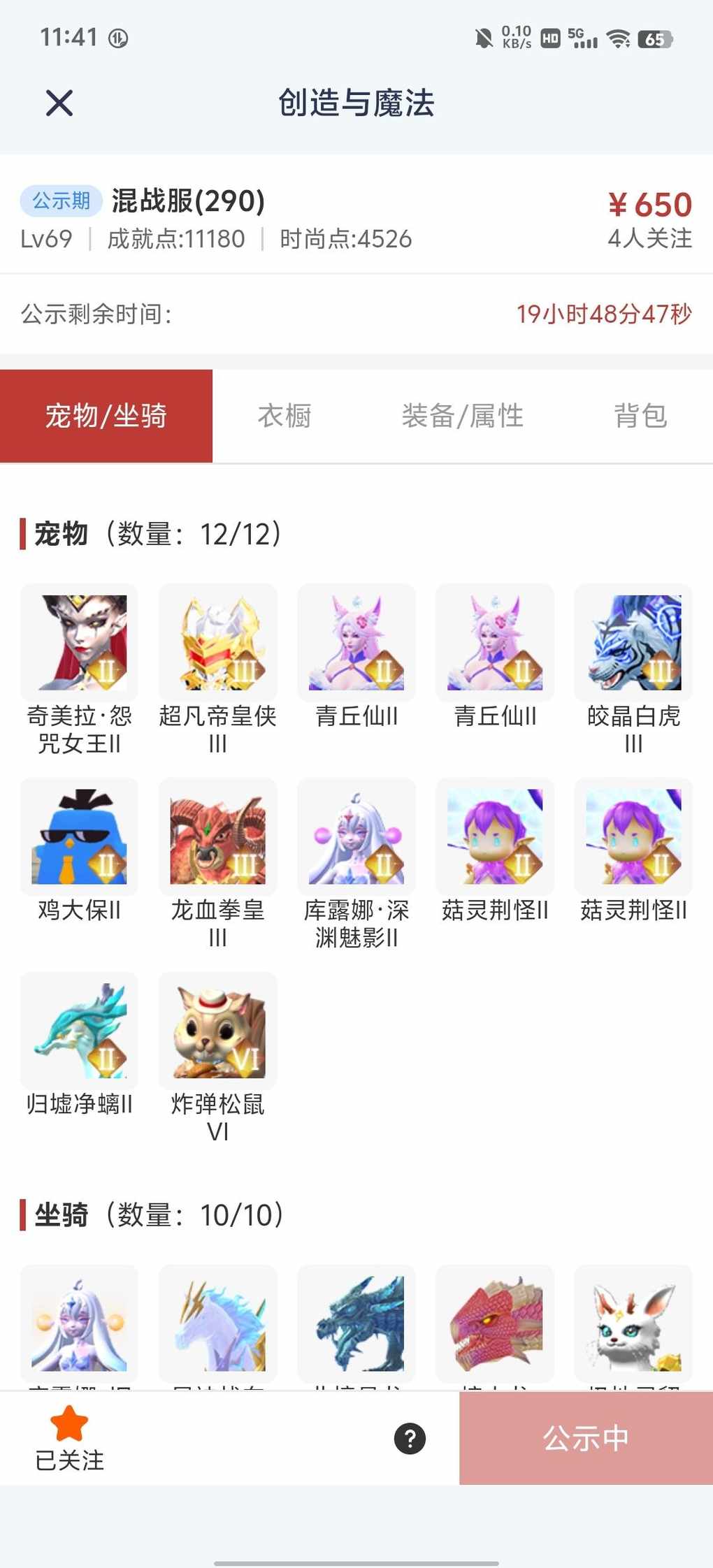Switch to the 衣橱 tab
Screen dimensions: 713x1568
coord(285,416)
